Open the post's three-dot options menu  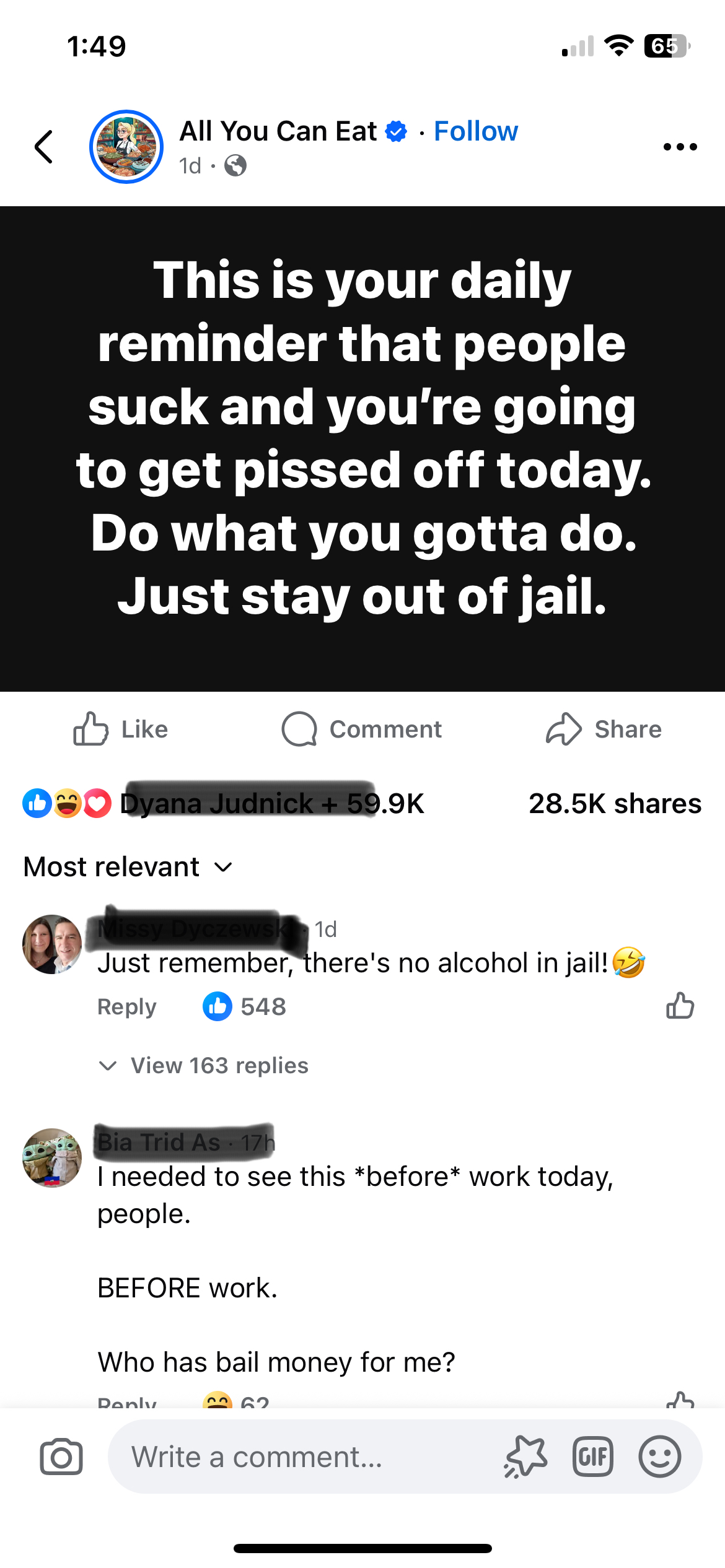pyautogui.click(x=680, y=147)
